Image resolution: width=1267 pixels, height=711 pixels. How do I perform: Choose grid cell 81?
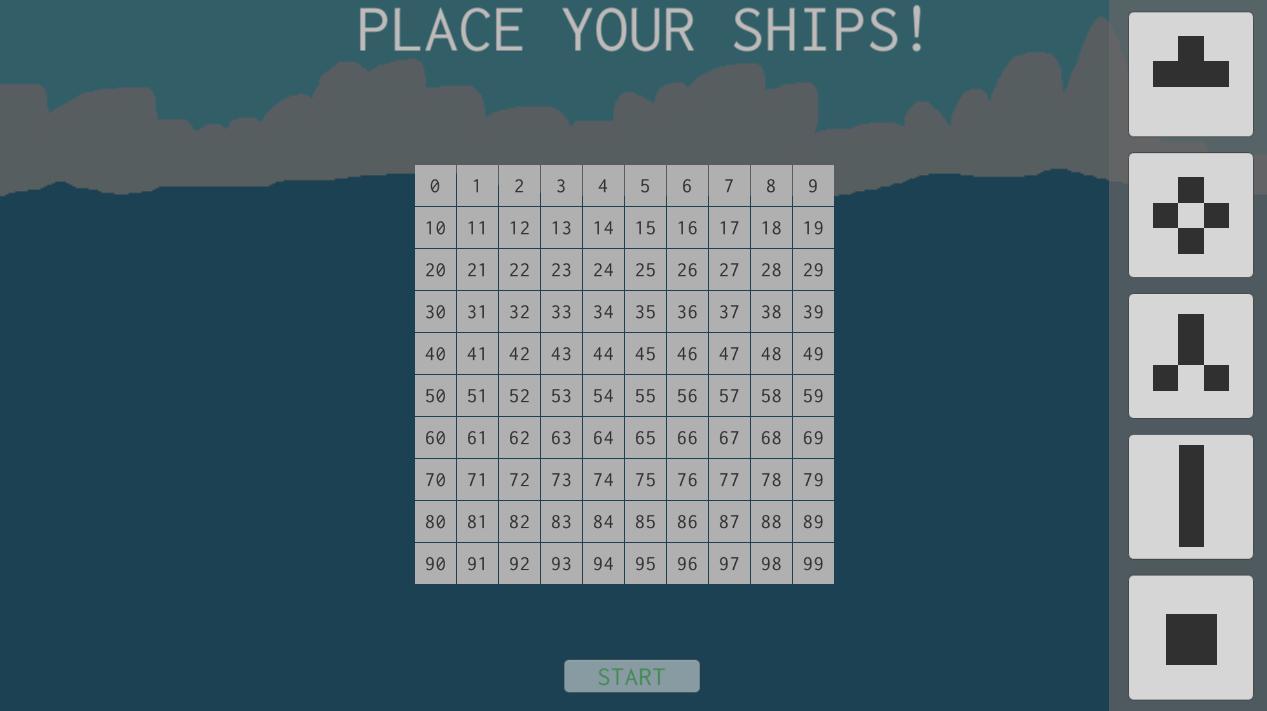pyautogui.click(x=477, y=522)
